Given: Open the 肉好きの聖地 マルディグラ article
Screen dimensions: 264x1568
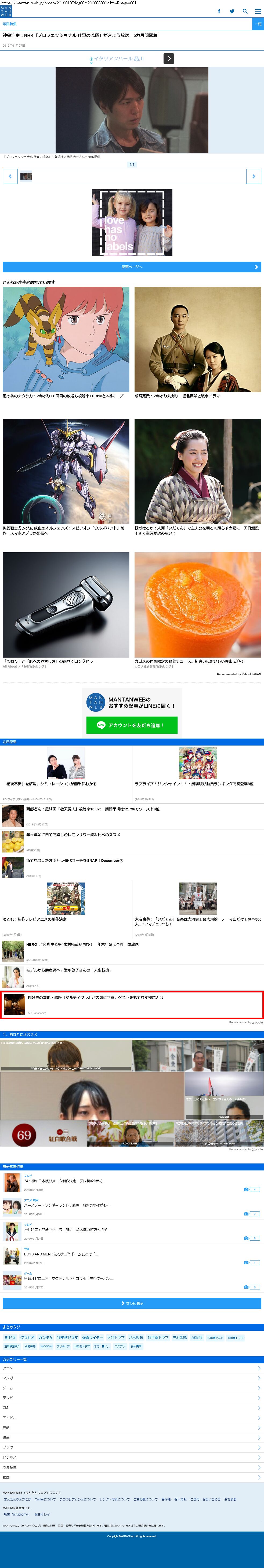Looking at the screenshot, I should (95, 997).
